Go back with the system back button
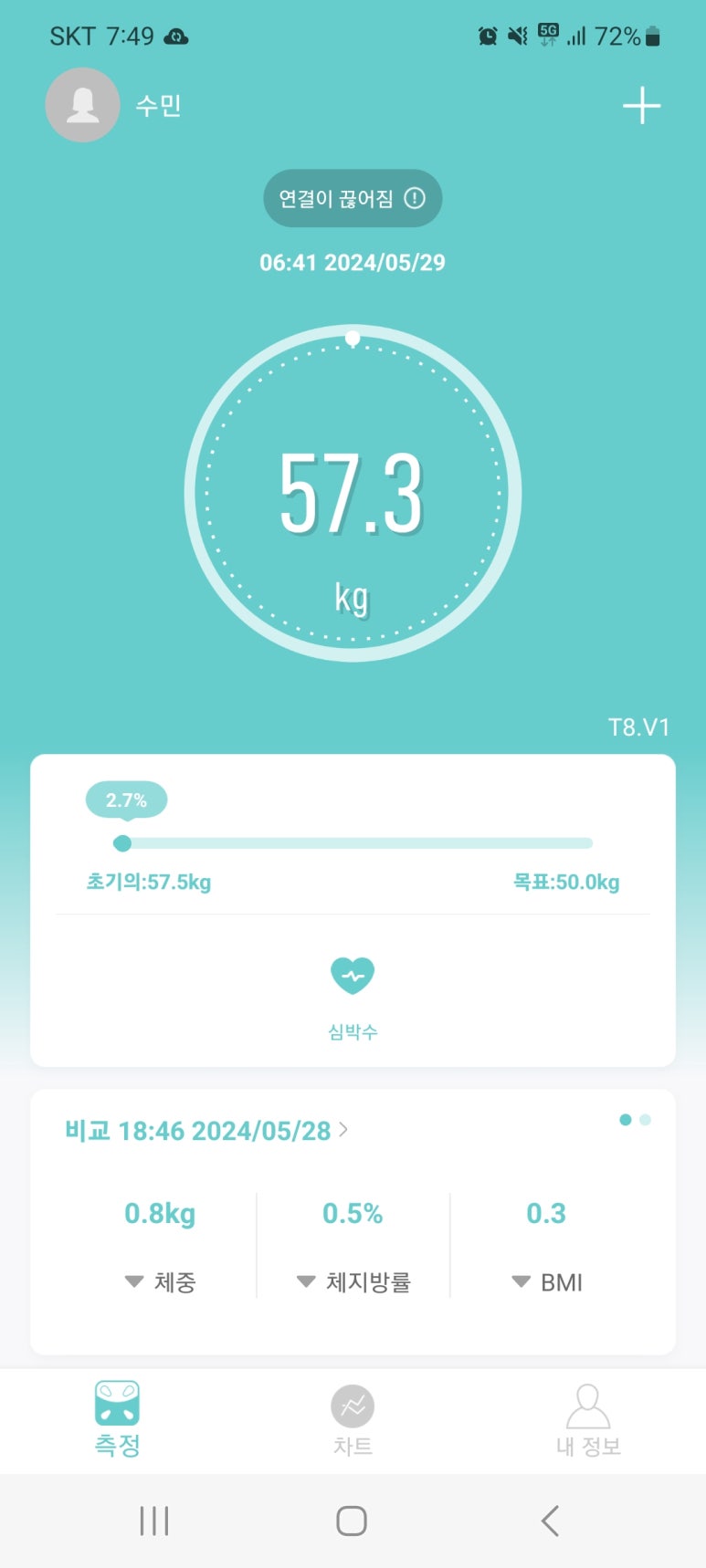The image size is (706, 1568). tap(550, 1521)
